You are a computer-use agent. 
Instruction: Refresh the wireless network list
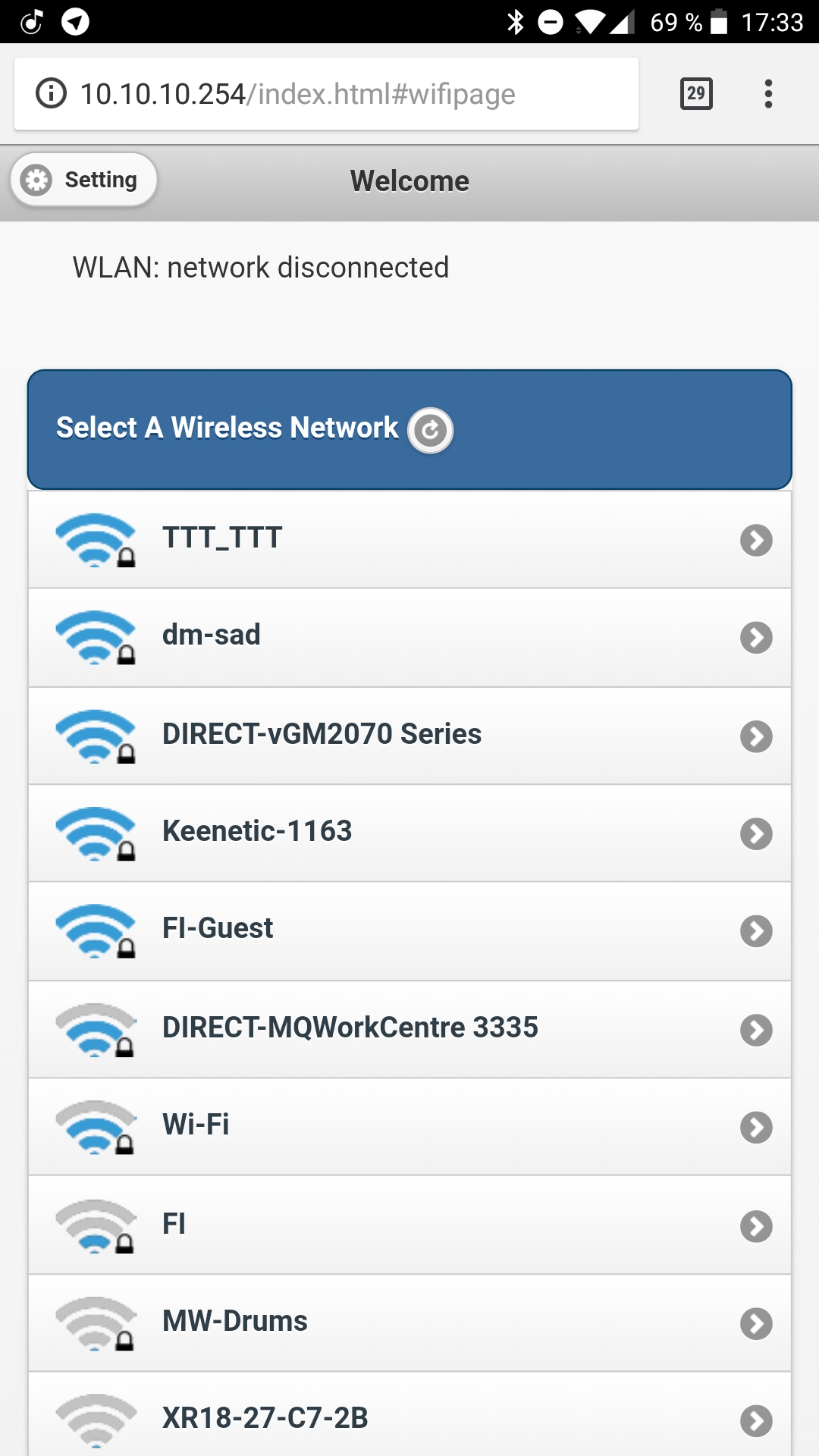tap(431, 430)
